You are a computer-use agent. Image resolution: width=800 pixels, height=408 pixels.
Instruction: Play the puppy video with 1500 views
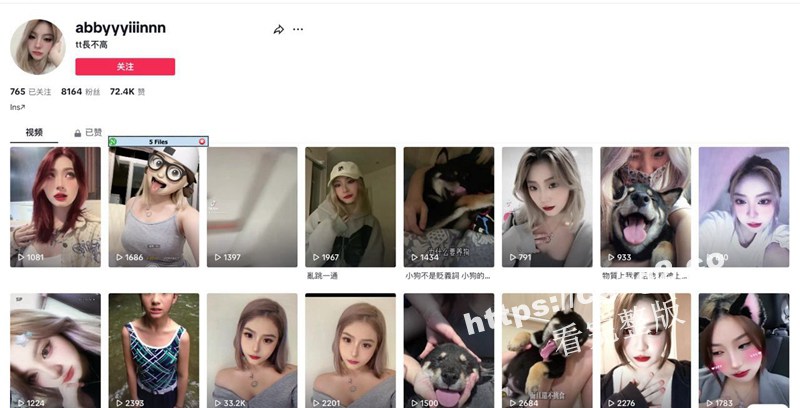(x=447, y=348)
